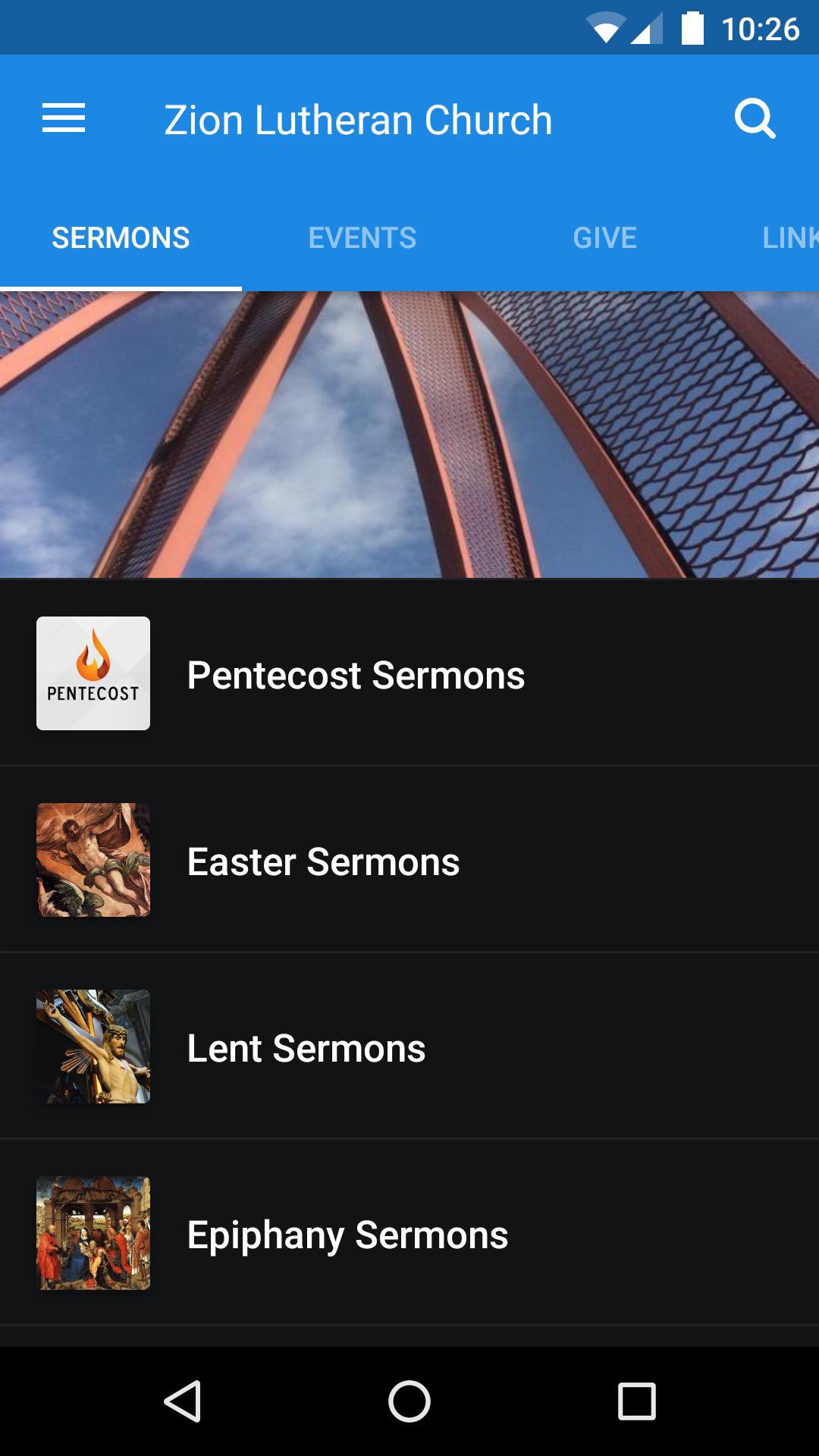Return to the home screen
The width and height of the screenshot is (819, 1456).
coord(409,1401)
